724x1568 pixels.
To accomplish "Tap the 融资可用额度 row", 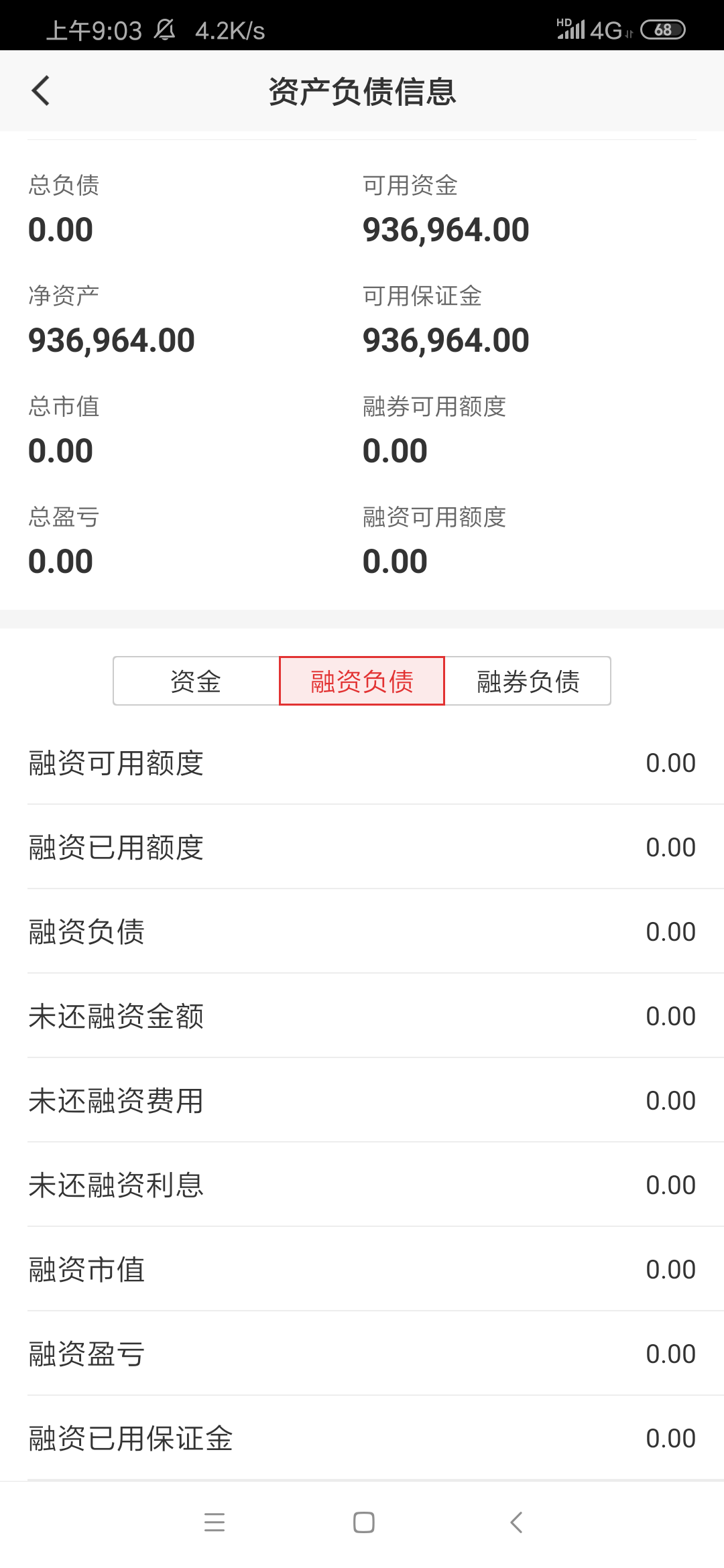I will pos(362,763).
